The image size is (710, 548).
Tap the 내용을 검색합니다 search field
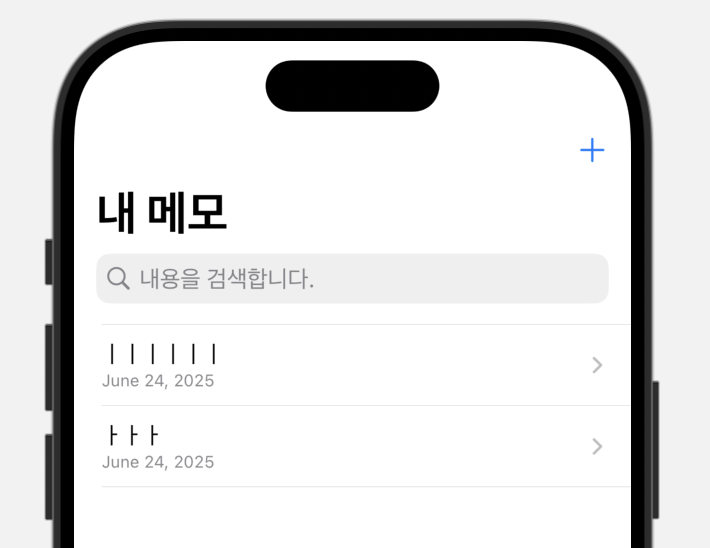point(352,279)
